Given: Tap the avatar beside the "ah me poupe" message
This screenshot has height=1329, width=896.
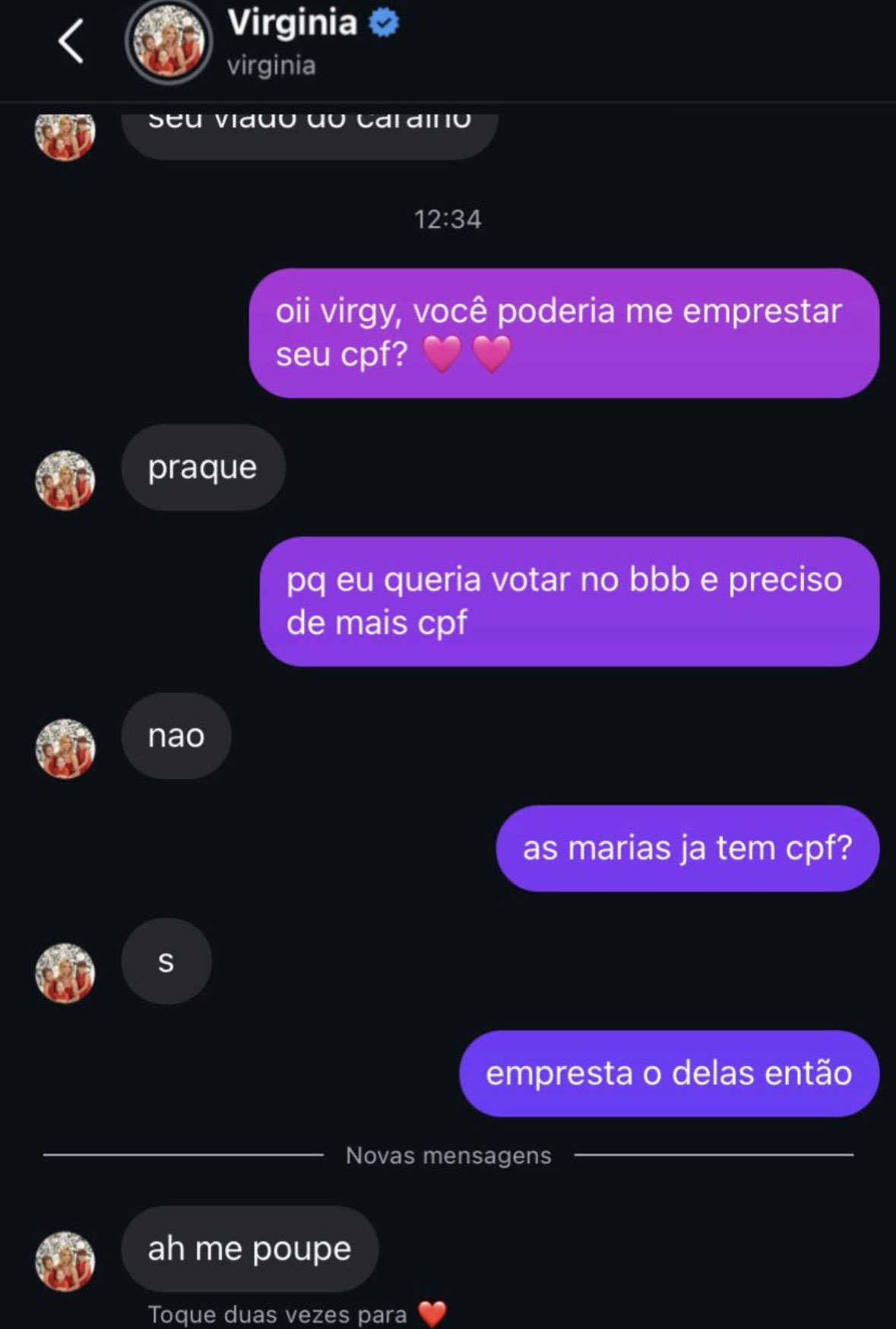Looking at the screenshot, I should [65, 1261].
